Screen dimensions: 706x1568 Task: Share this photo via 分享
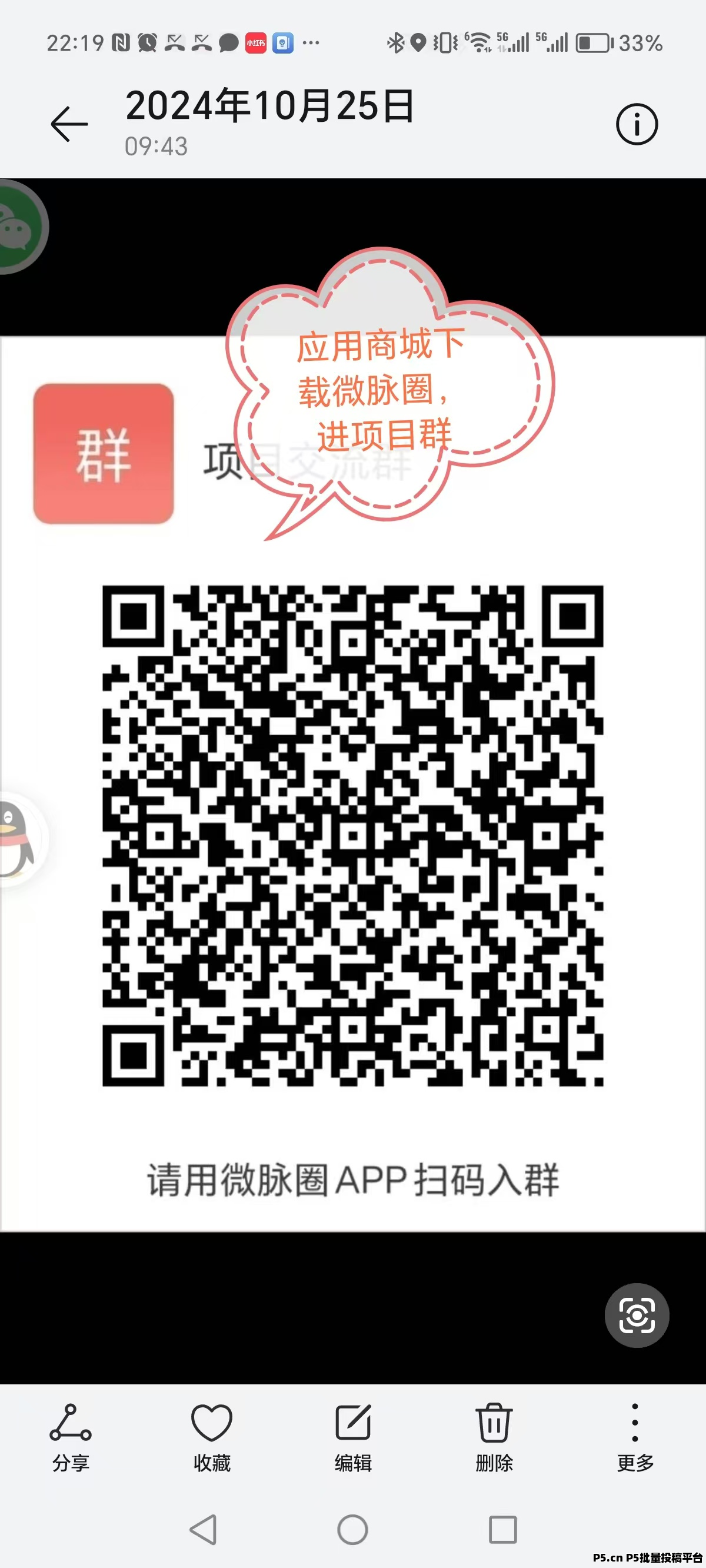(x=71, y=1438)
